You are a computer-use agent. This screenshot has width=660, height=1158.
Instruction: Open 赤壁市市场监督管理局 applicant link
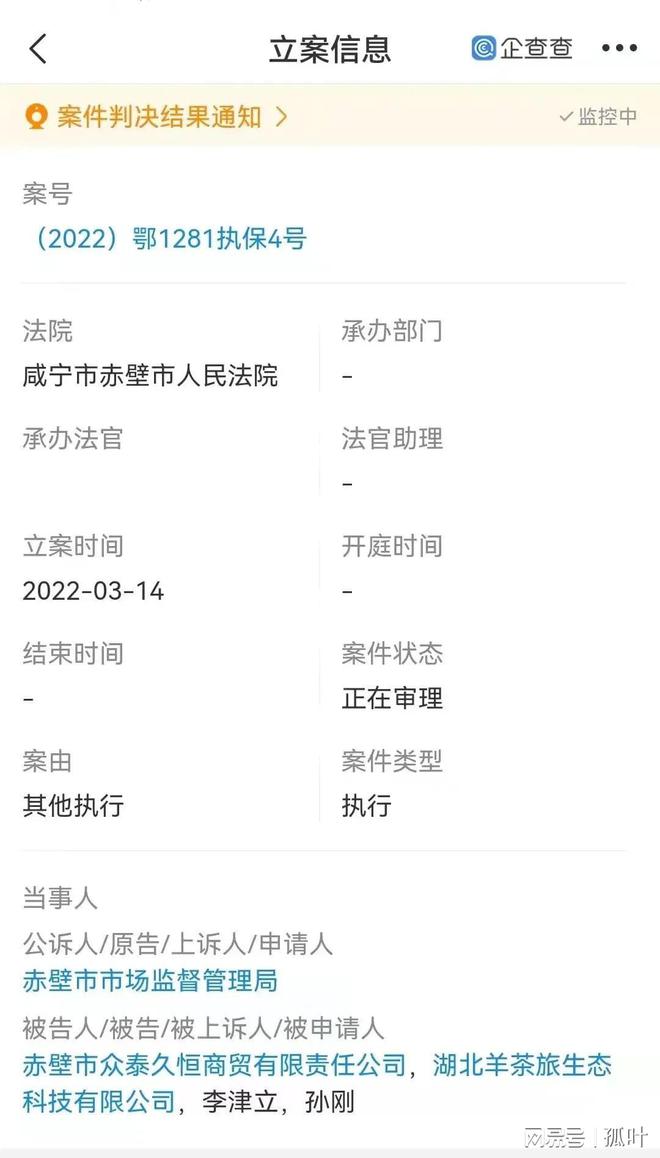point(151,981)
